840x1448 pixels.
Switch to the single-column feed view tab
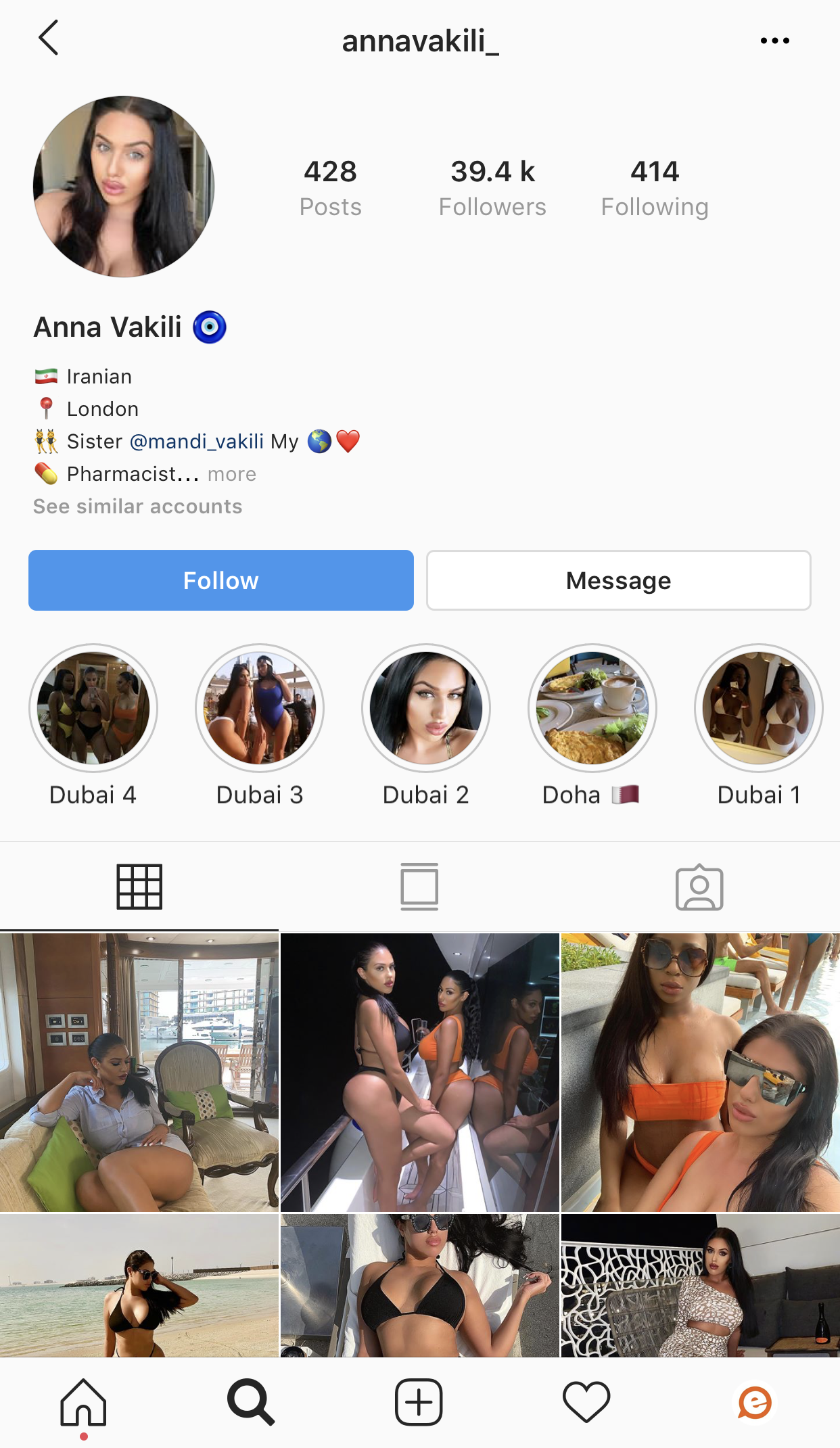click(419, 887)
